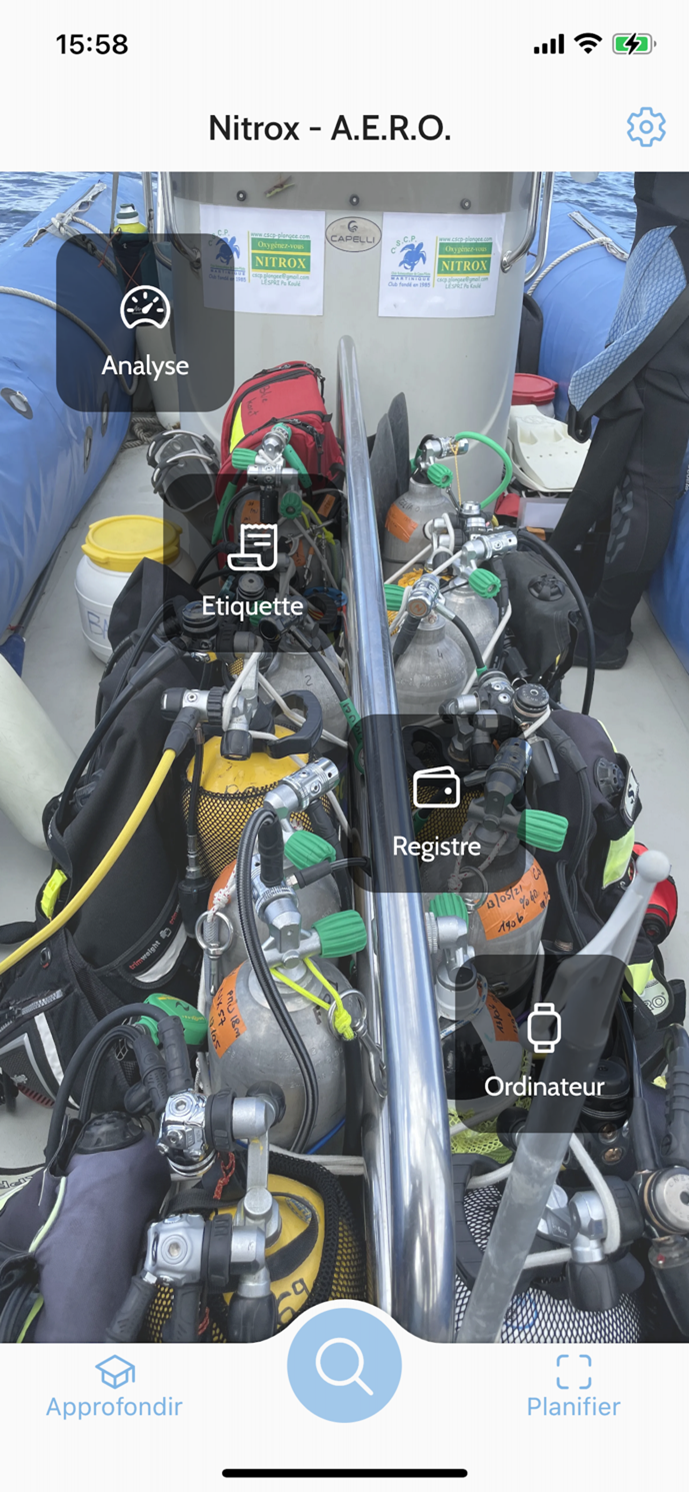Open the Etiquette tile
The height and width of the screenshot is (1492, 689).
[x=252, y=566]
